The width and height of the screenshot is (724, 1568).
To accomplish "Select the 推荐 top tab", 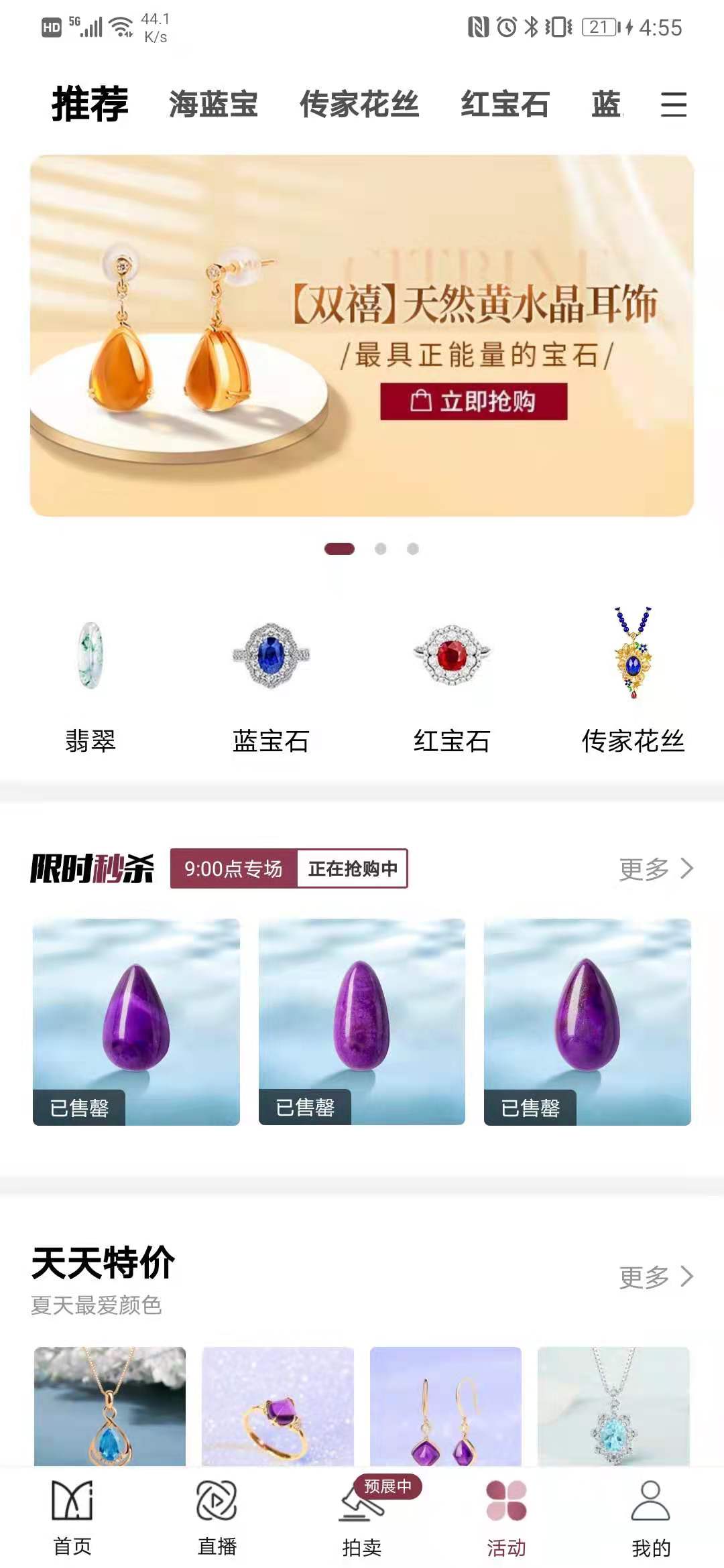I will point(90,105).
